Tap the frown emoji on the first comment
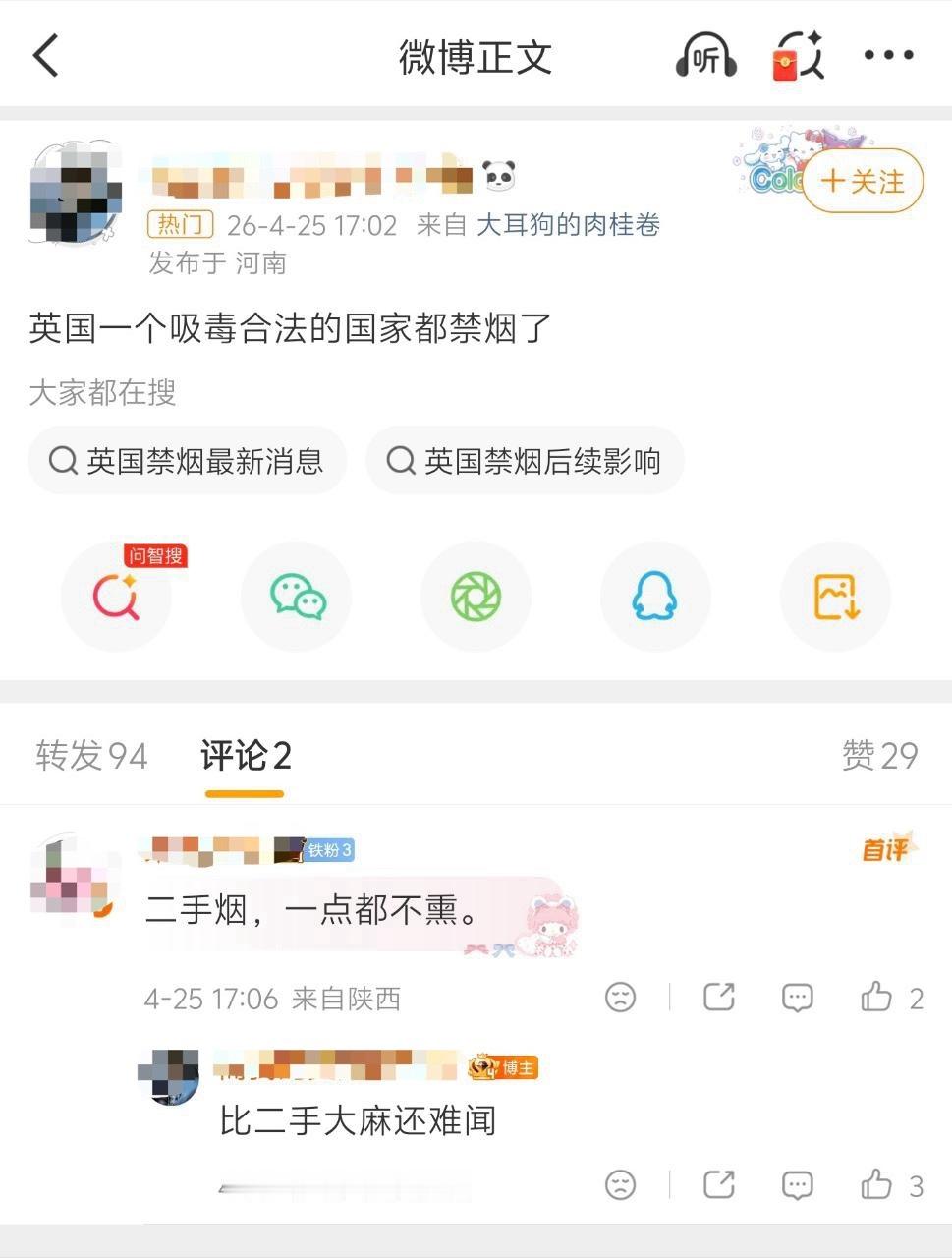 (619, 998)
